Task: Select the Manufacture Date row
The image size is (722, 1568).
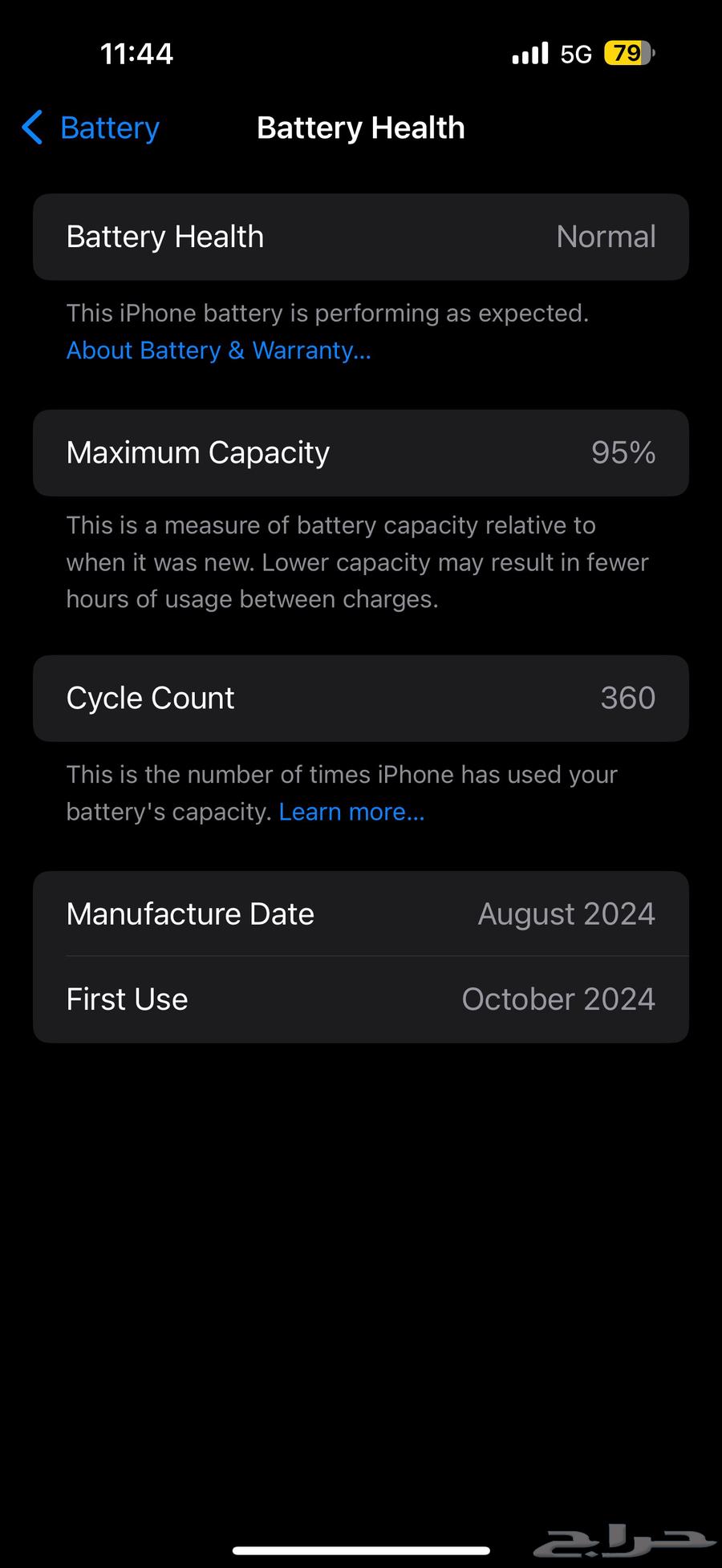Action: tap(360, 914)
